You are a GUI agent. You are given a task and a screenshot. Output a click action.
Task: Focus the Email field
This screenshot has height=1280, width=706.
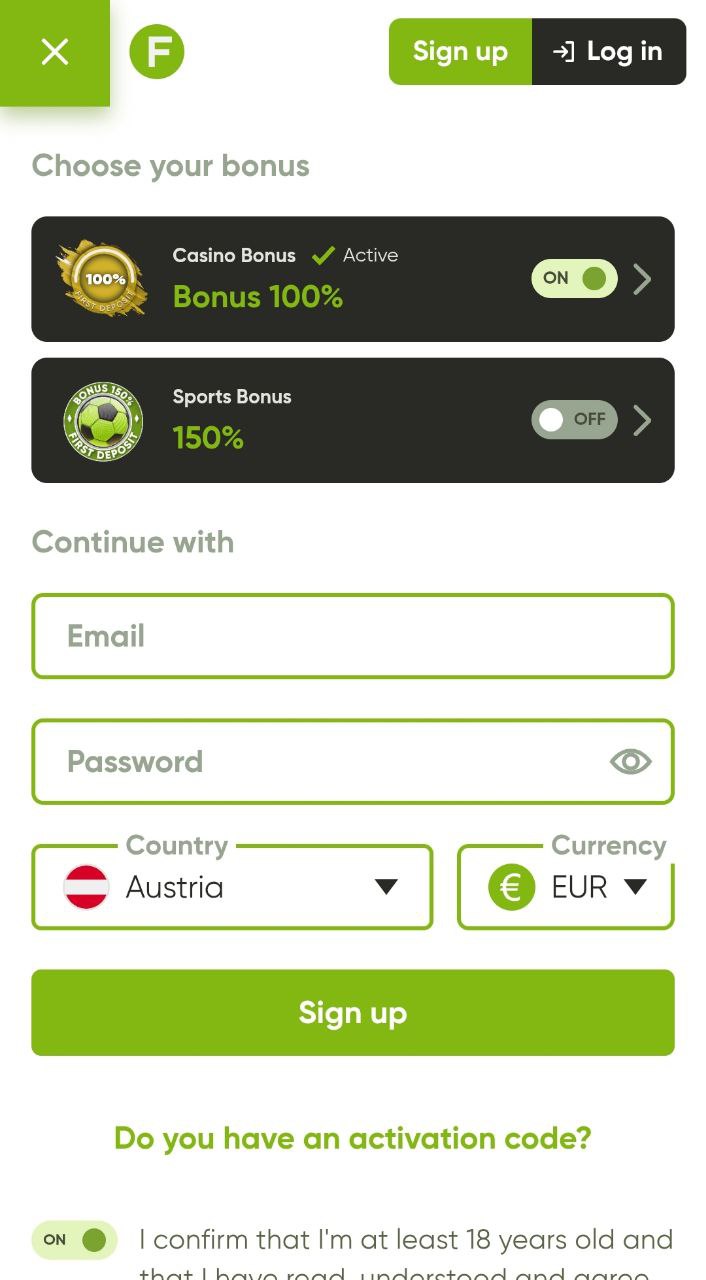click(353, 636)
